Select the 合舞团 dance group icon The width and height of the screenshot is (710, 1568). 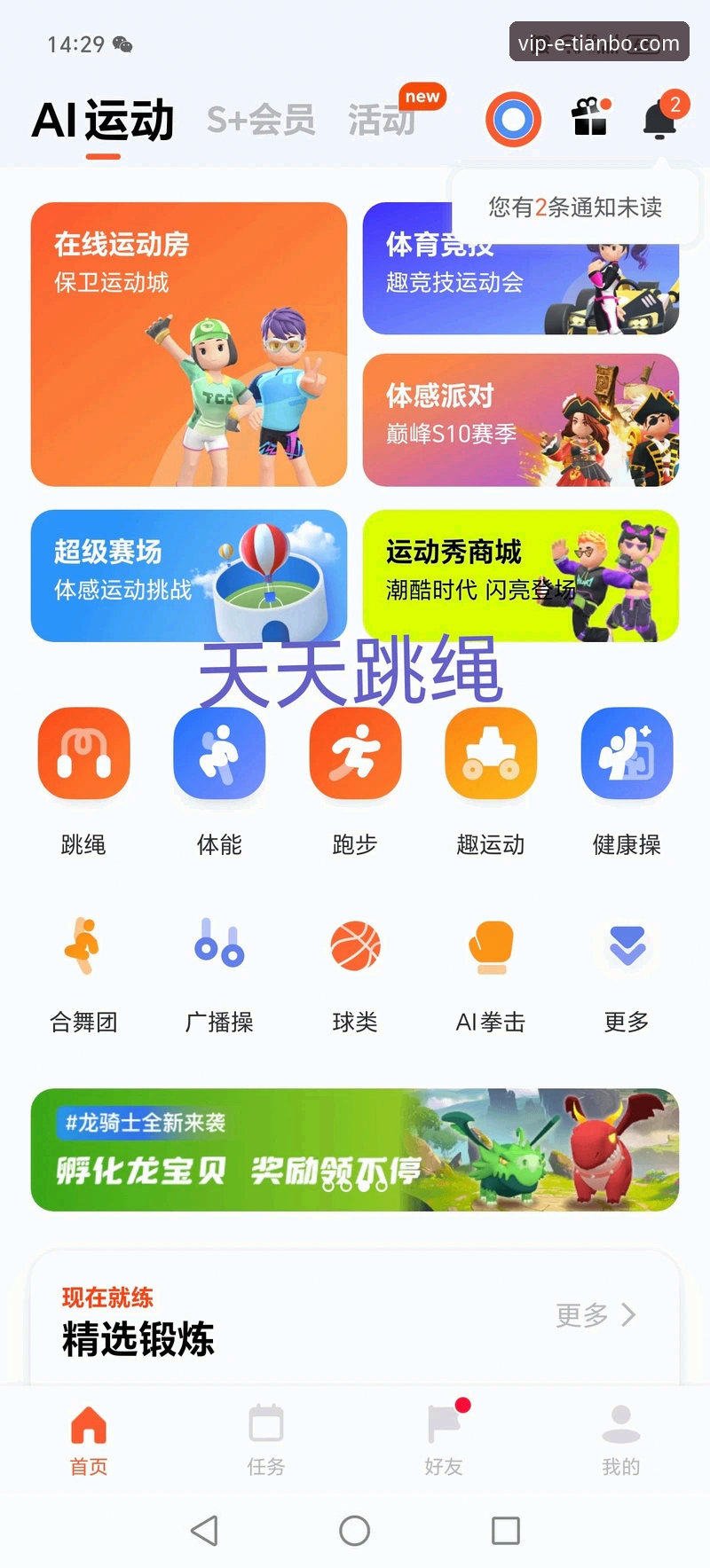tap(83, 949)
